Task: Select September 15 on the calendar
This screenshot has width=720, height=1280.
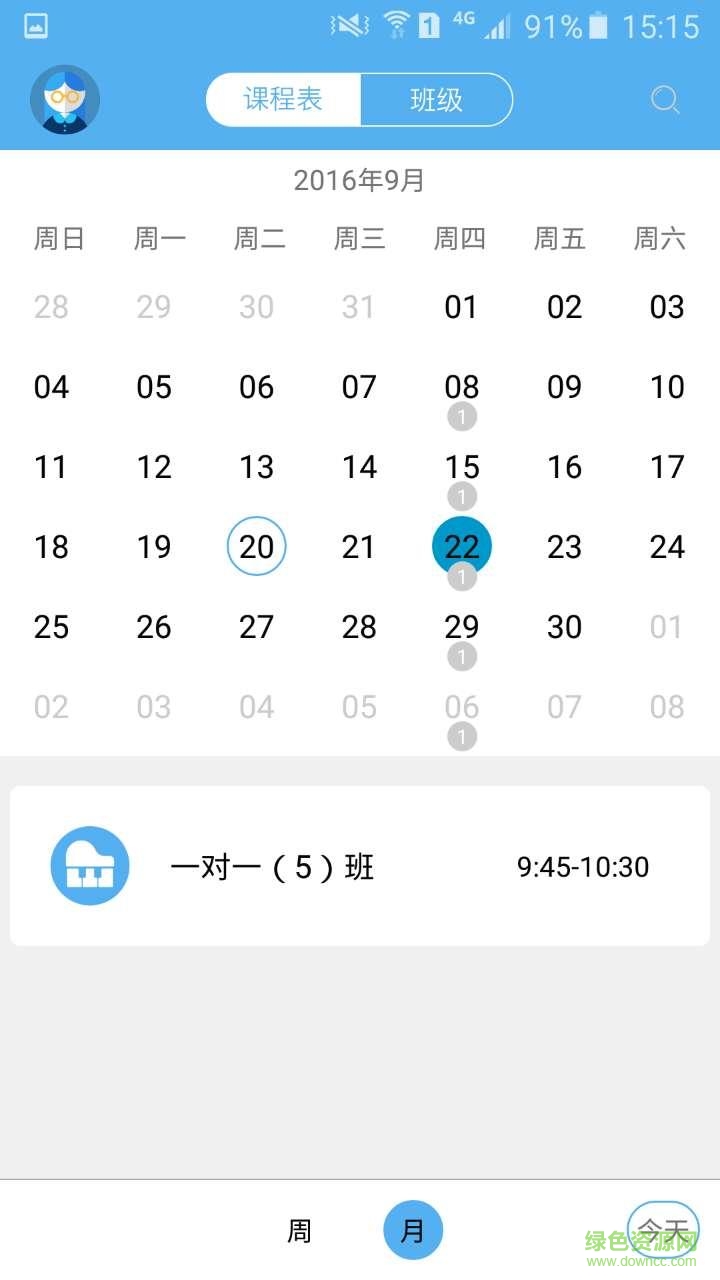Action: click(462, 467)
